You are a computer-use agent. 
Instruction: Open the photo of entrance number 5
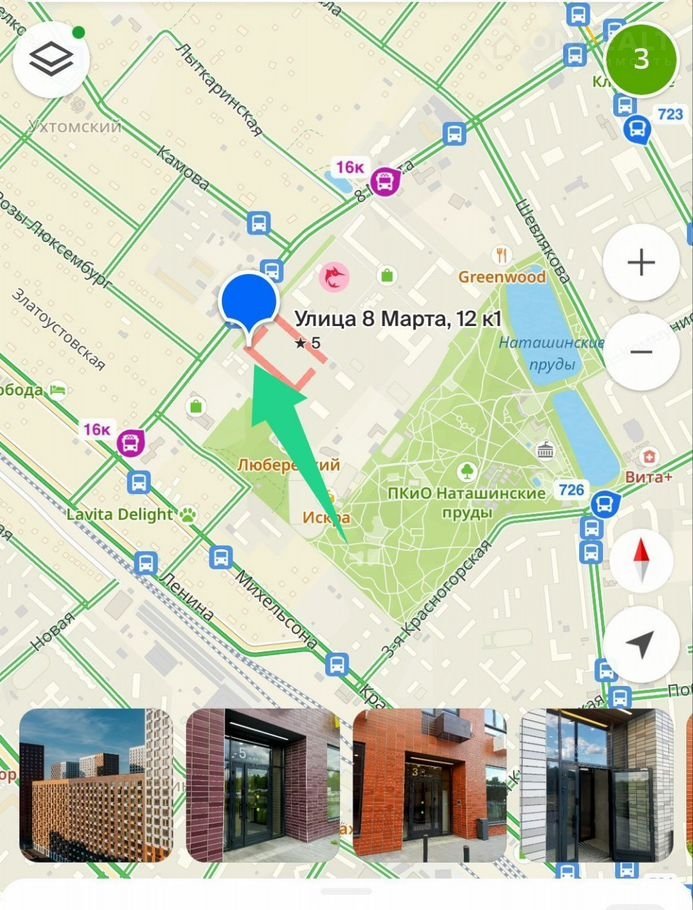(x=263, y=785)
